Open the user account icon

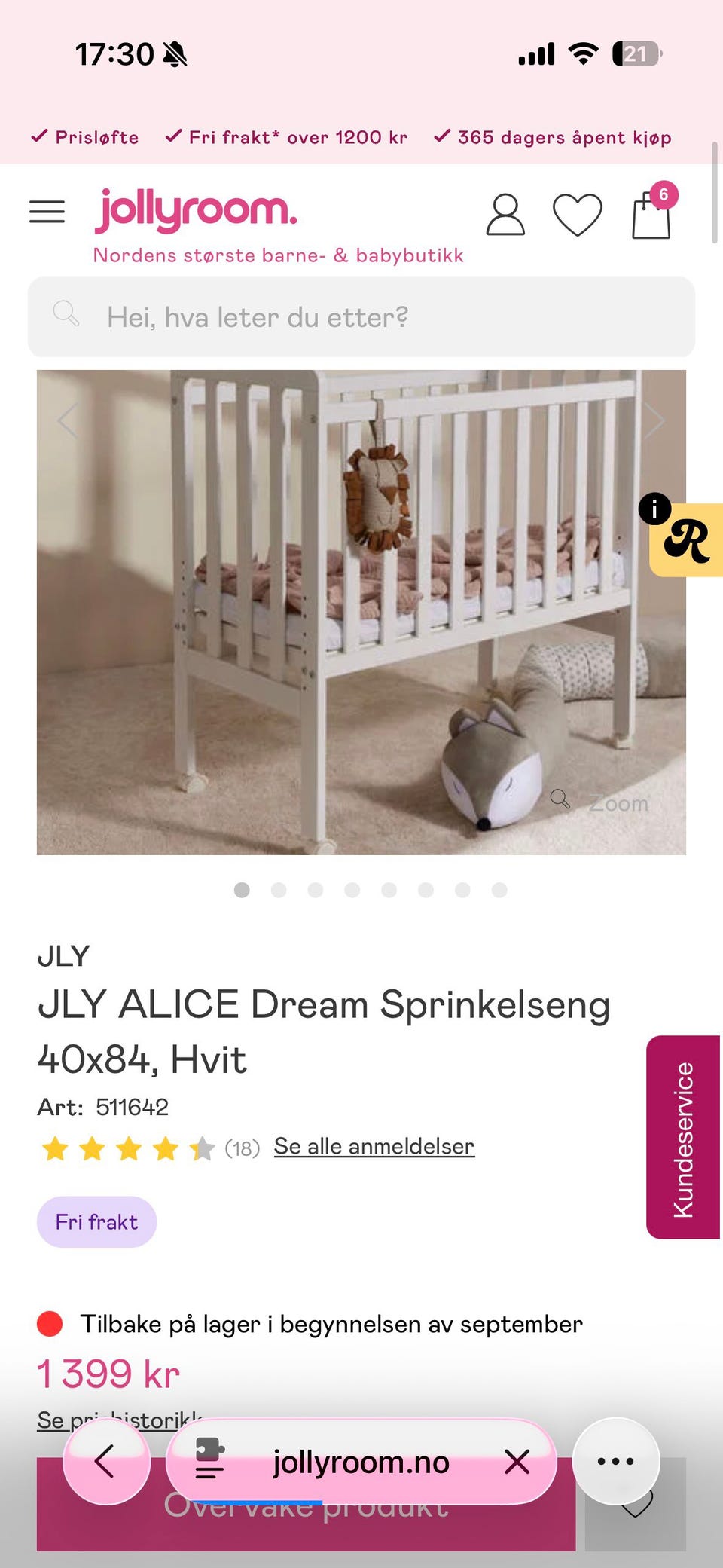click(x=505, y=215)
